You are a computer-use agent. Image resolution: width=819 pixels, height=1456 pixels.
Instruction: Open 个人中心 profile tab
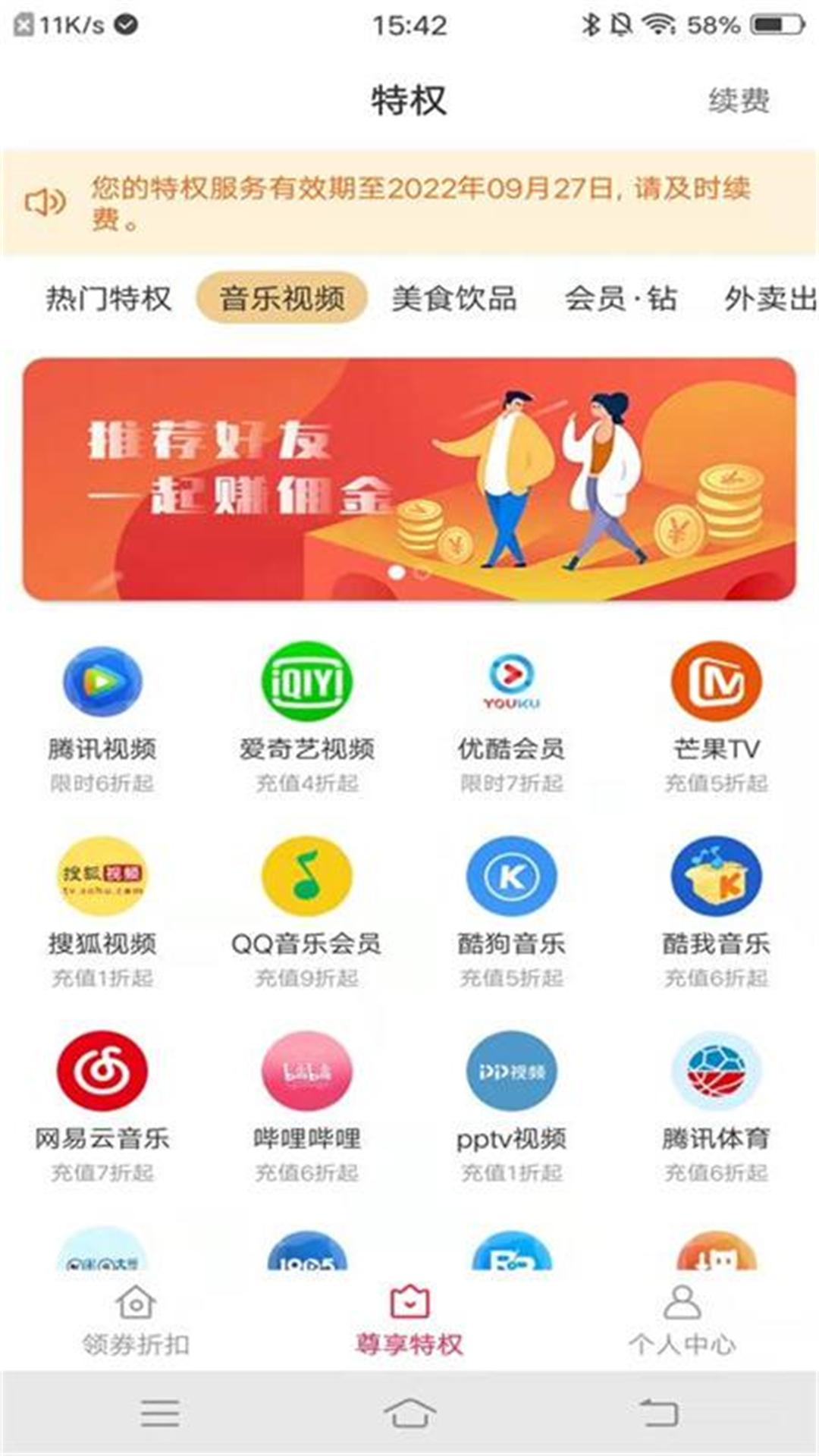[x=682, y=1321]
